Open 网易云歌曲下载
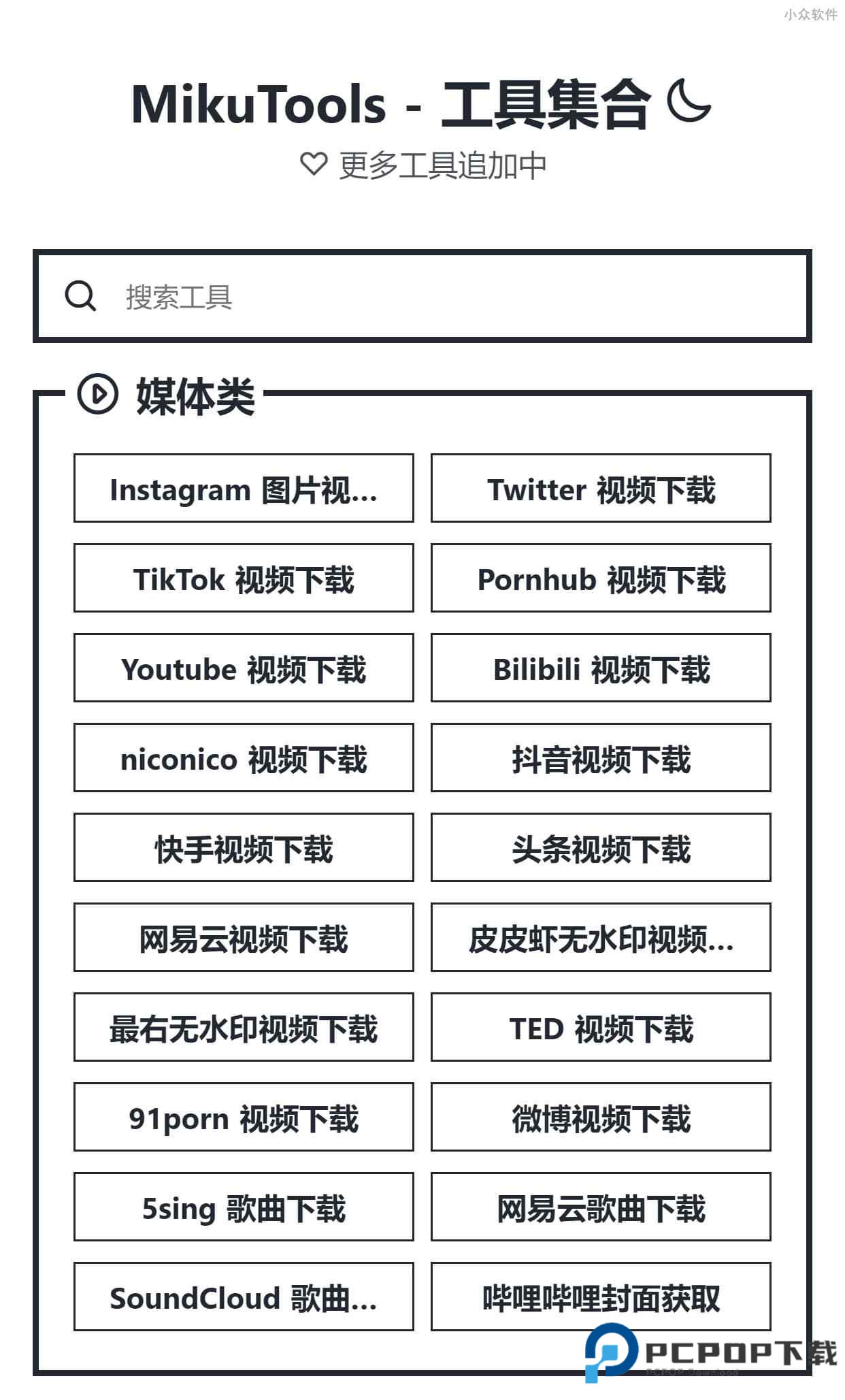 tap(601, 1207)
